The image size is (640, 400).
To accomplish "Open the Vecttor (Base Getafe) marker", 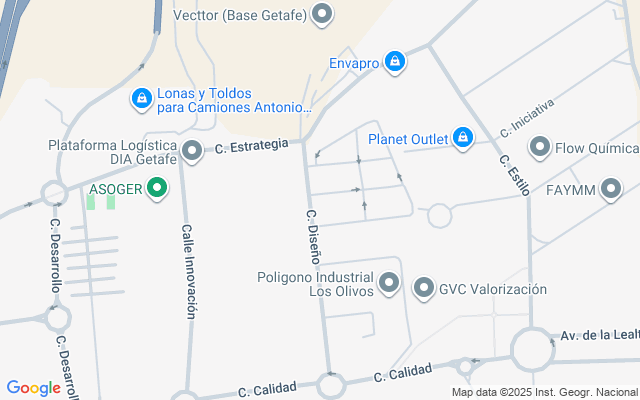I will [322, 14].
